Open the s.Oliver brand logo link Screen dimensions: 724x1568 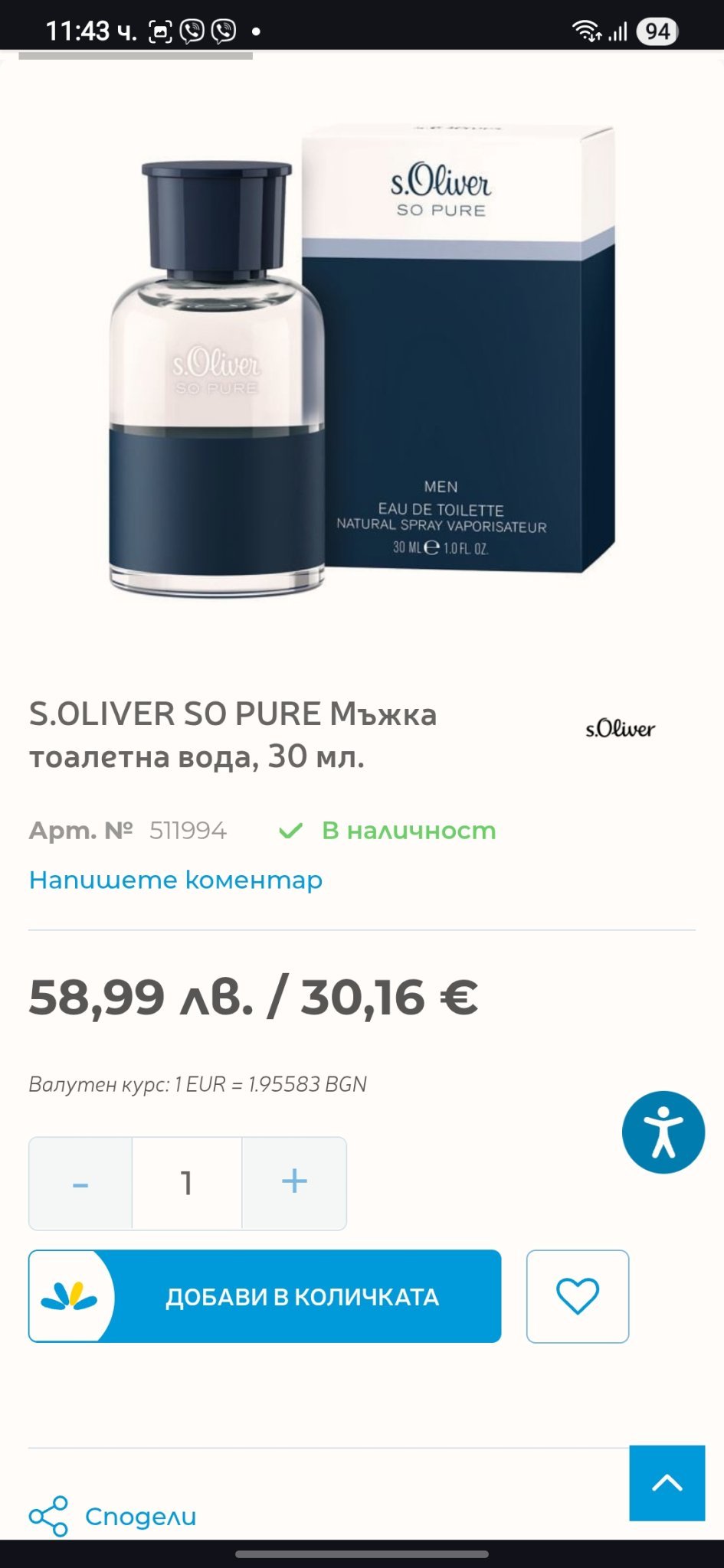click(620, 729)
